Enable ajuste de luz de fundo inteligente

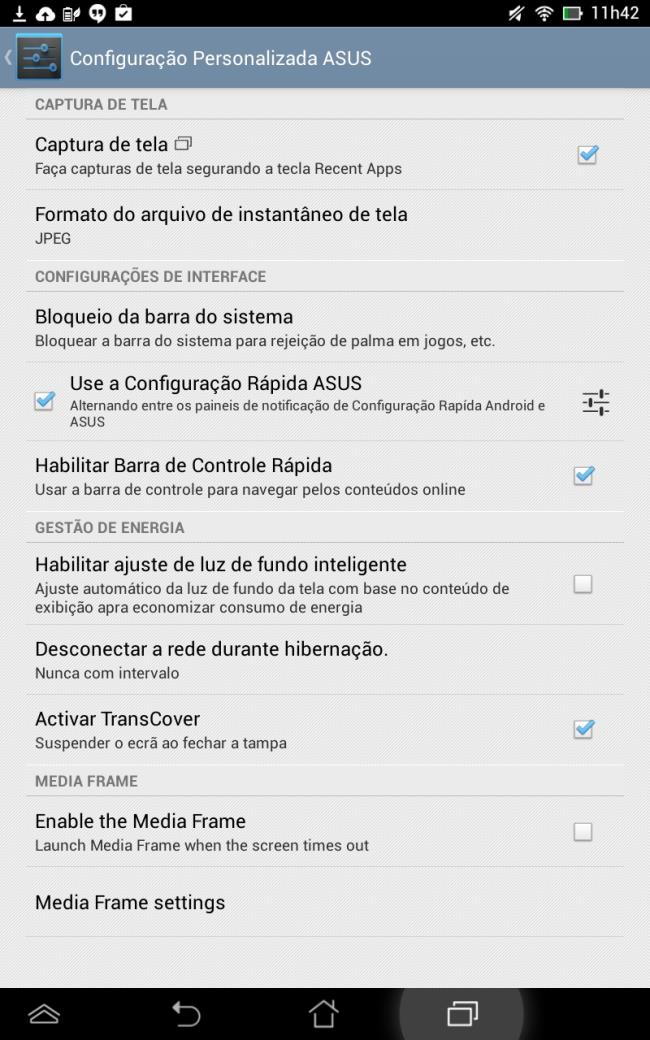(583, 584)
